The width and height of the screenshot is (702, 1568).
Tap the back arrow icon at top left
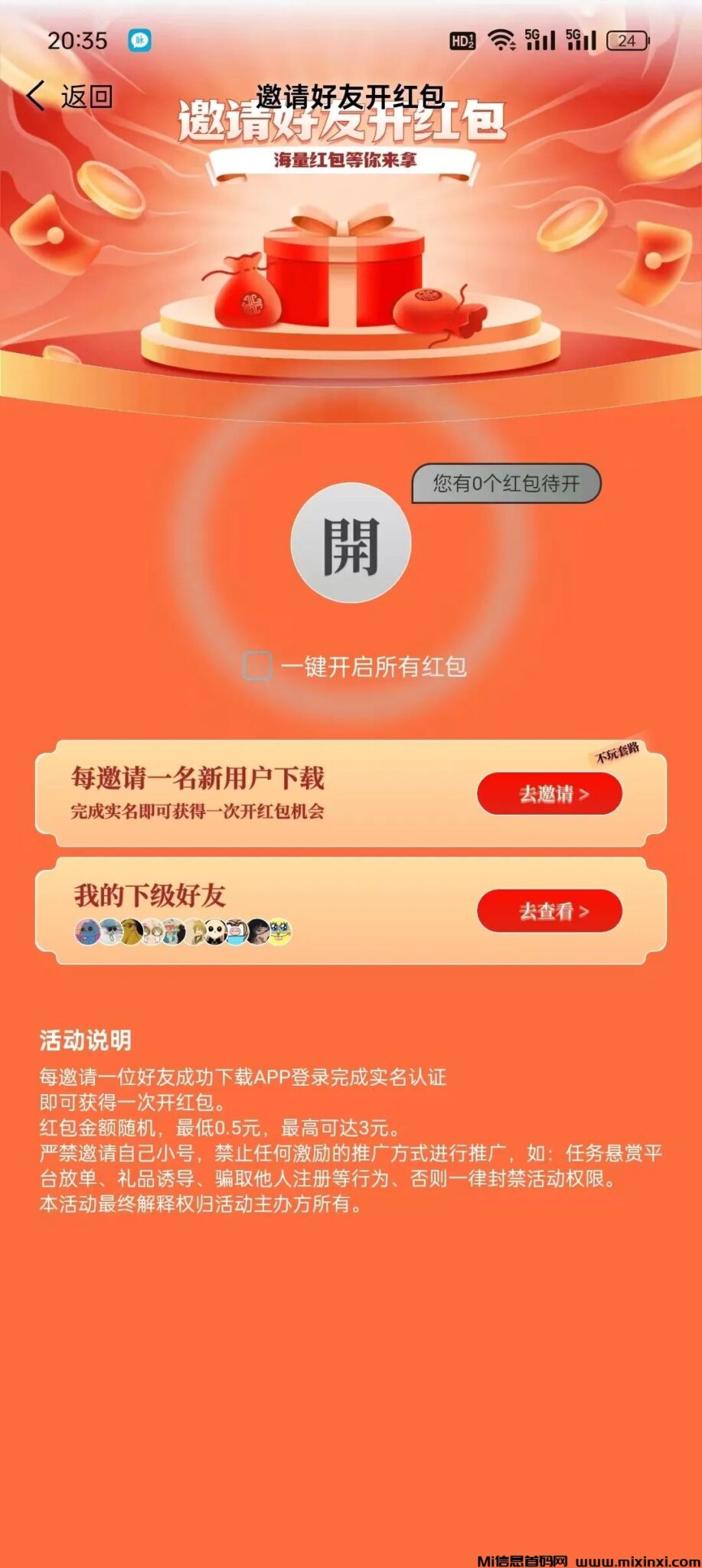pos(34,95)
